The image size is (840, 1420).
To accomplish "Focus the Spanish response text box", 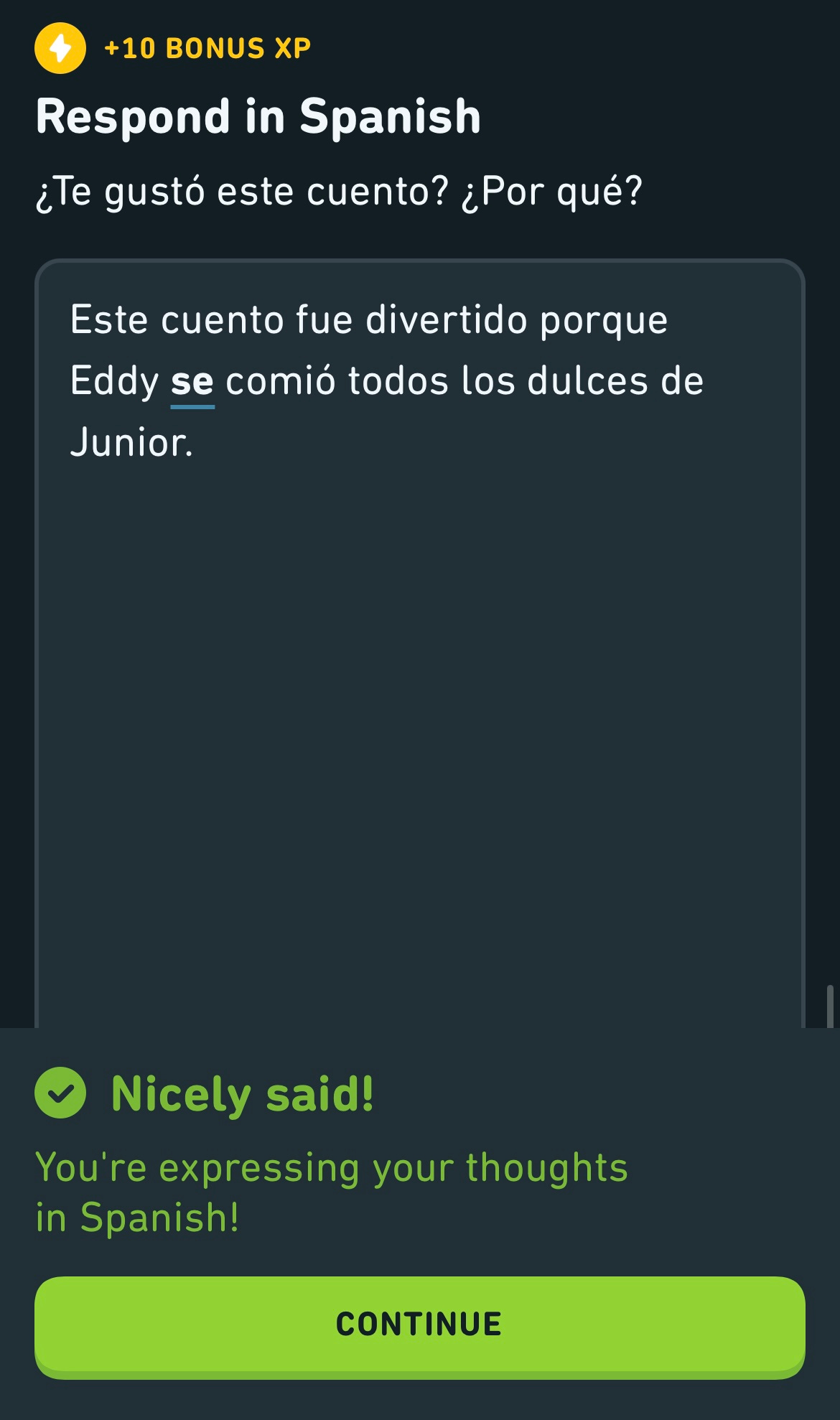I will tap(419, 644).
